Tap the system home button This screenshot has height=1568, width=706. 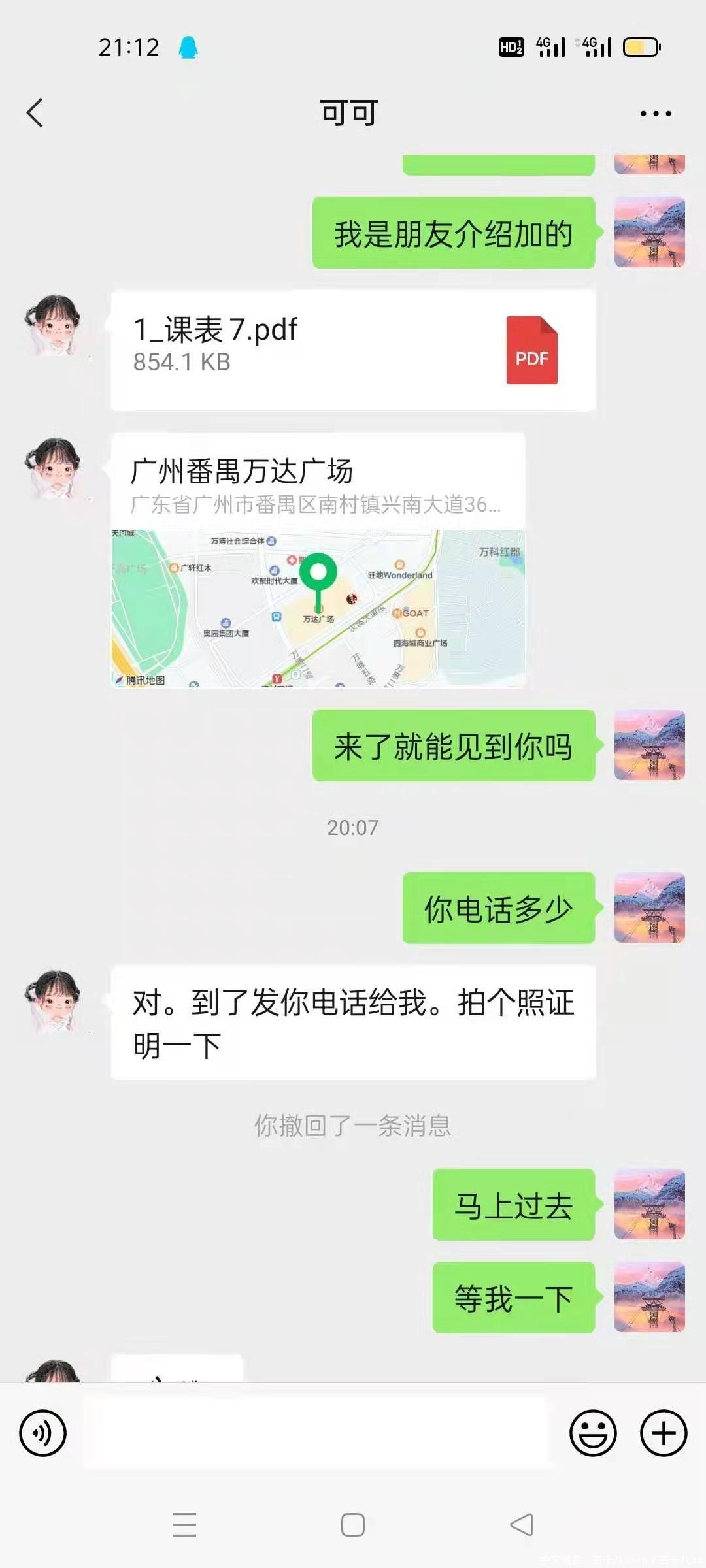coord(353,1525)
